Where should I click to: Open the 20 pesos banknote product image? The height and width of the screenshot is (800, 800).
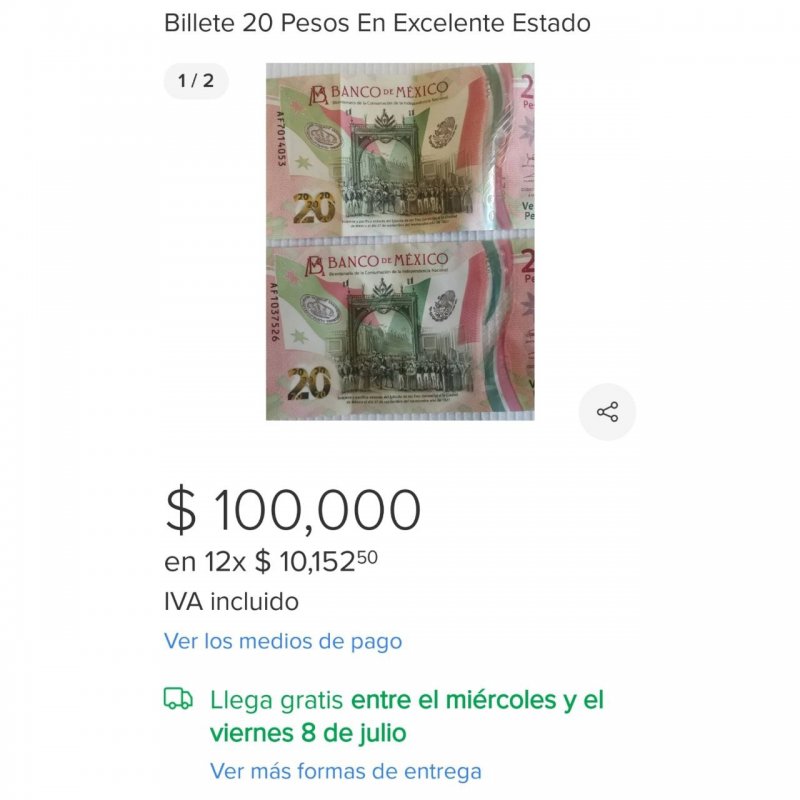(400, 240)
